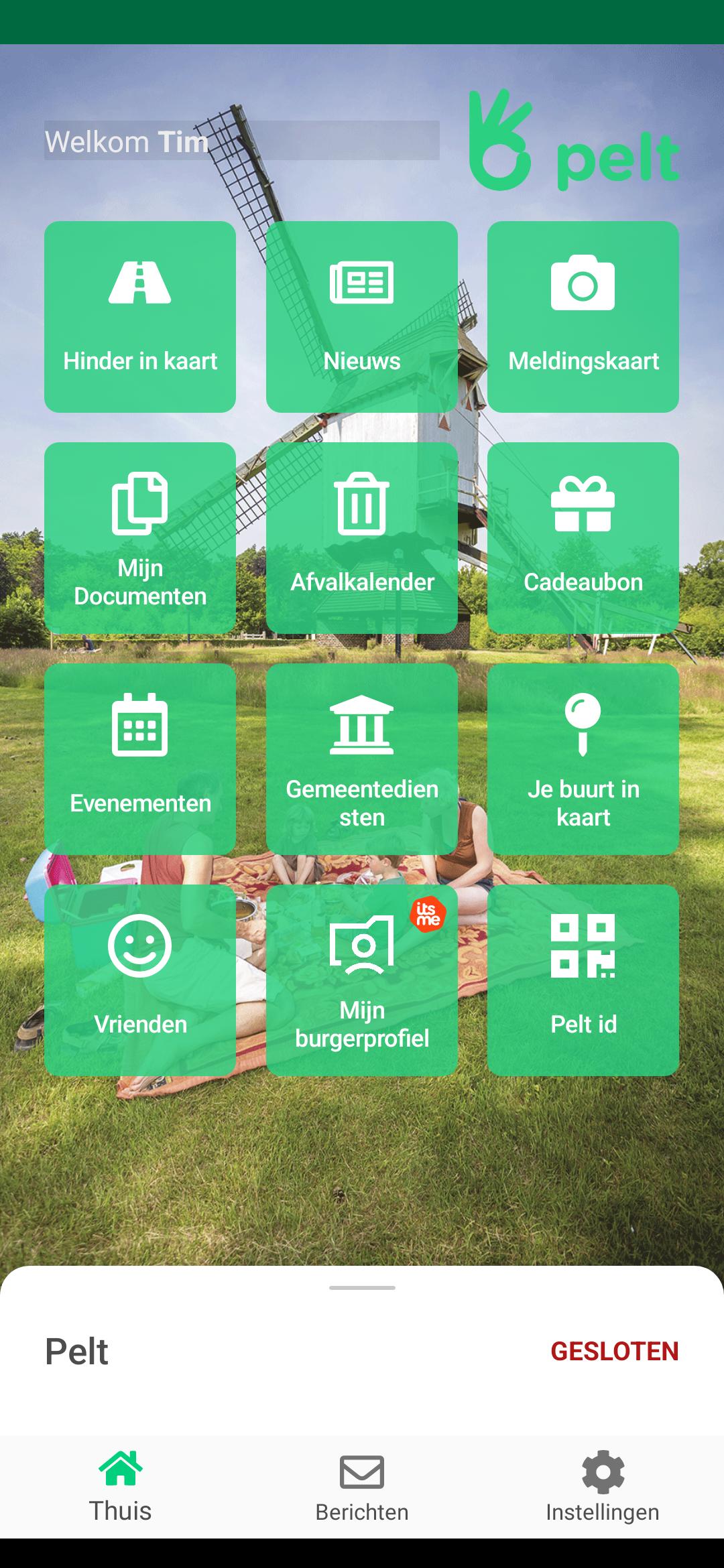Switch to the Instellingen tab
724x1568 pixels.
click(x=603, y=1488)
